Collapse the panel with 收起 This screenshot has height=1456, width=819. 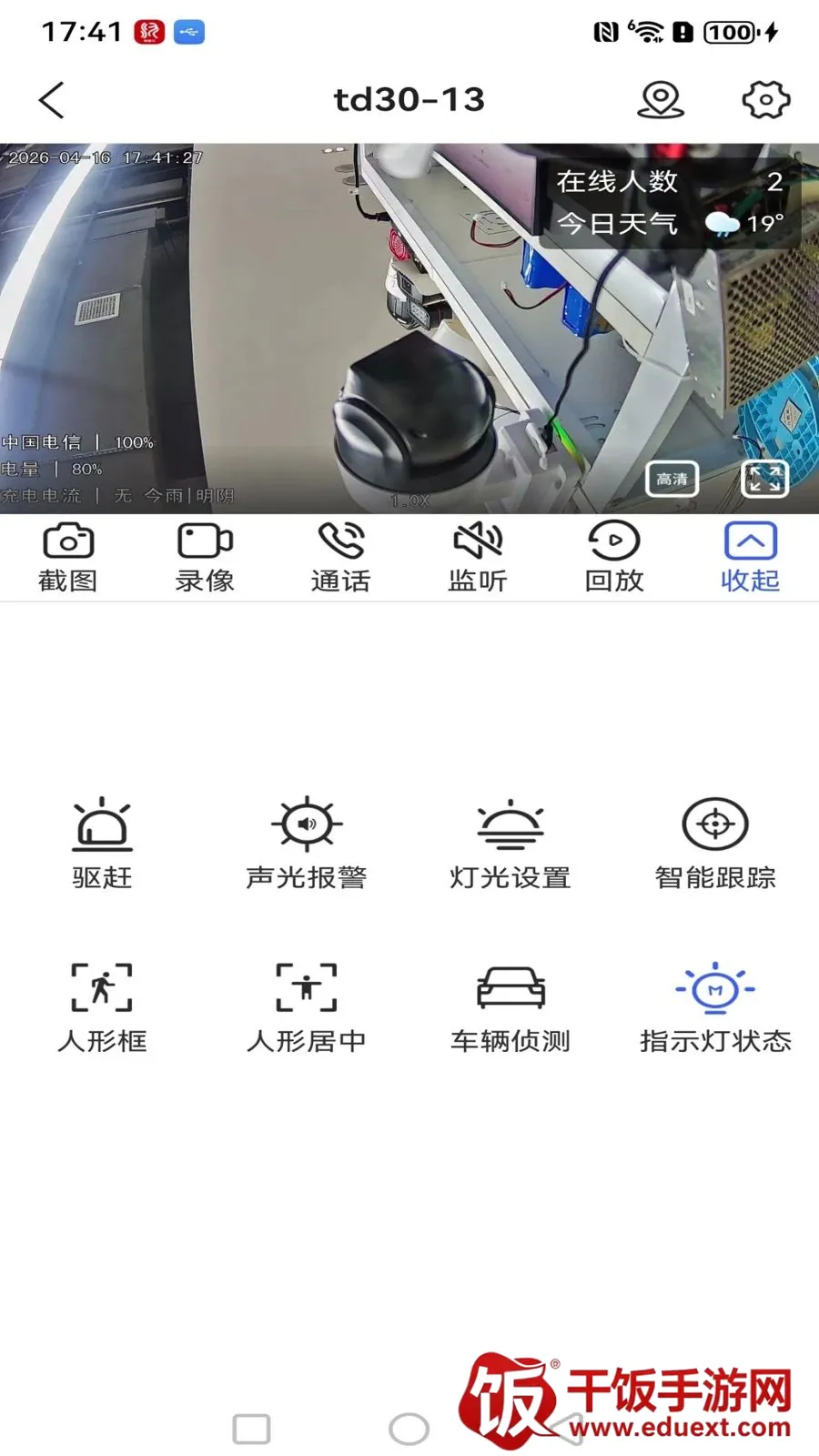751,558
